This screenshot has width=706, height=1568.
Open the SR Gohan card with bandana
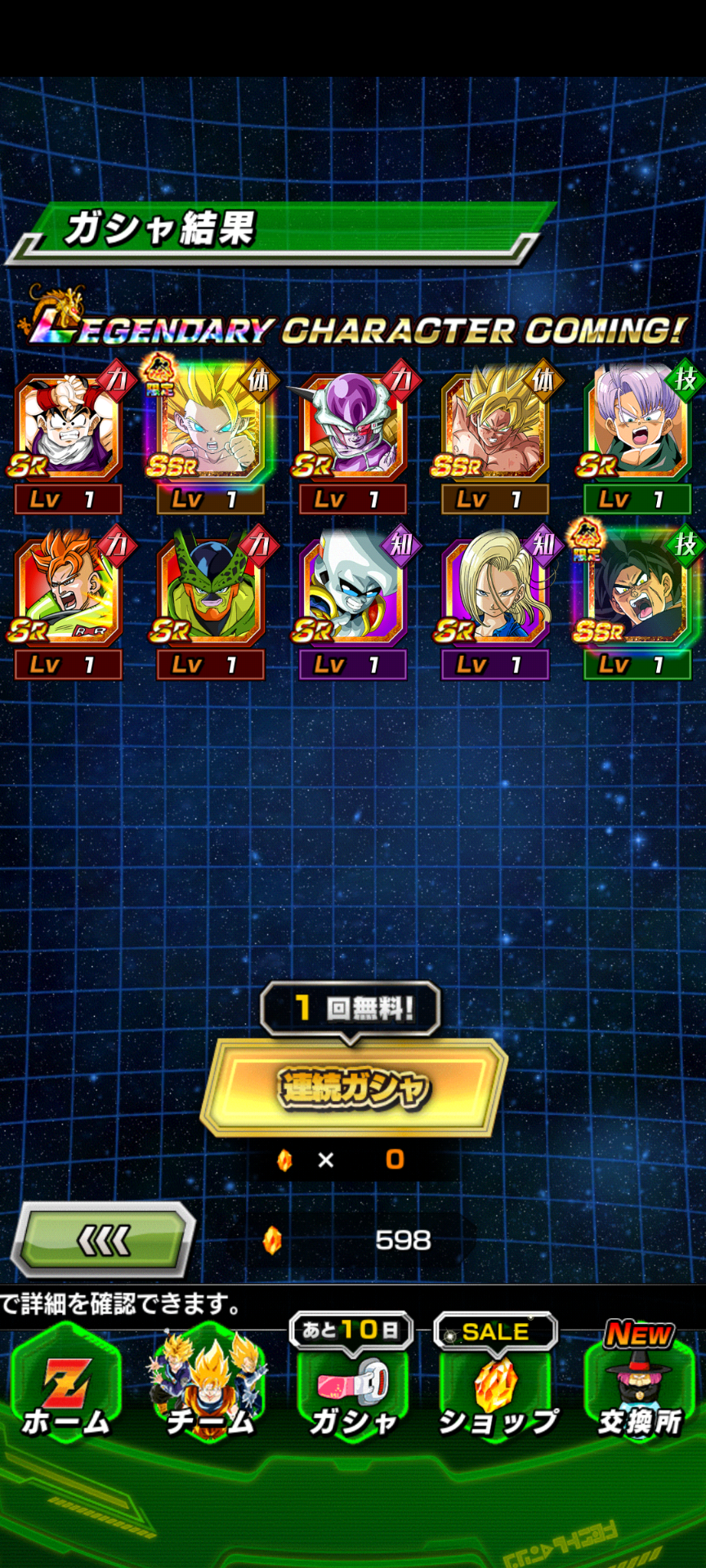69,425
